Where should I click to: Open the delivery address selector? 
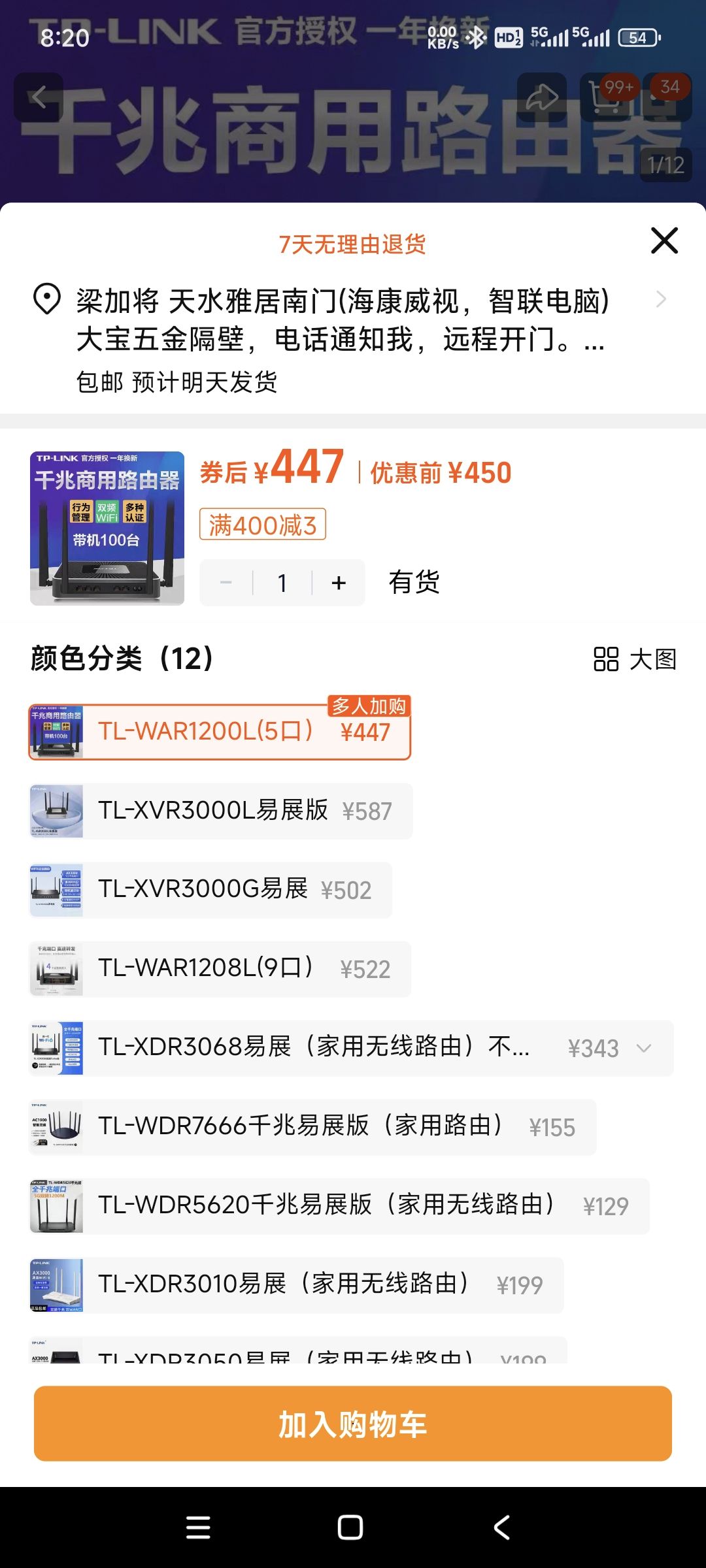[x=353, y=338]
